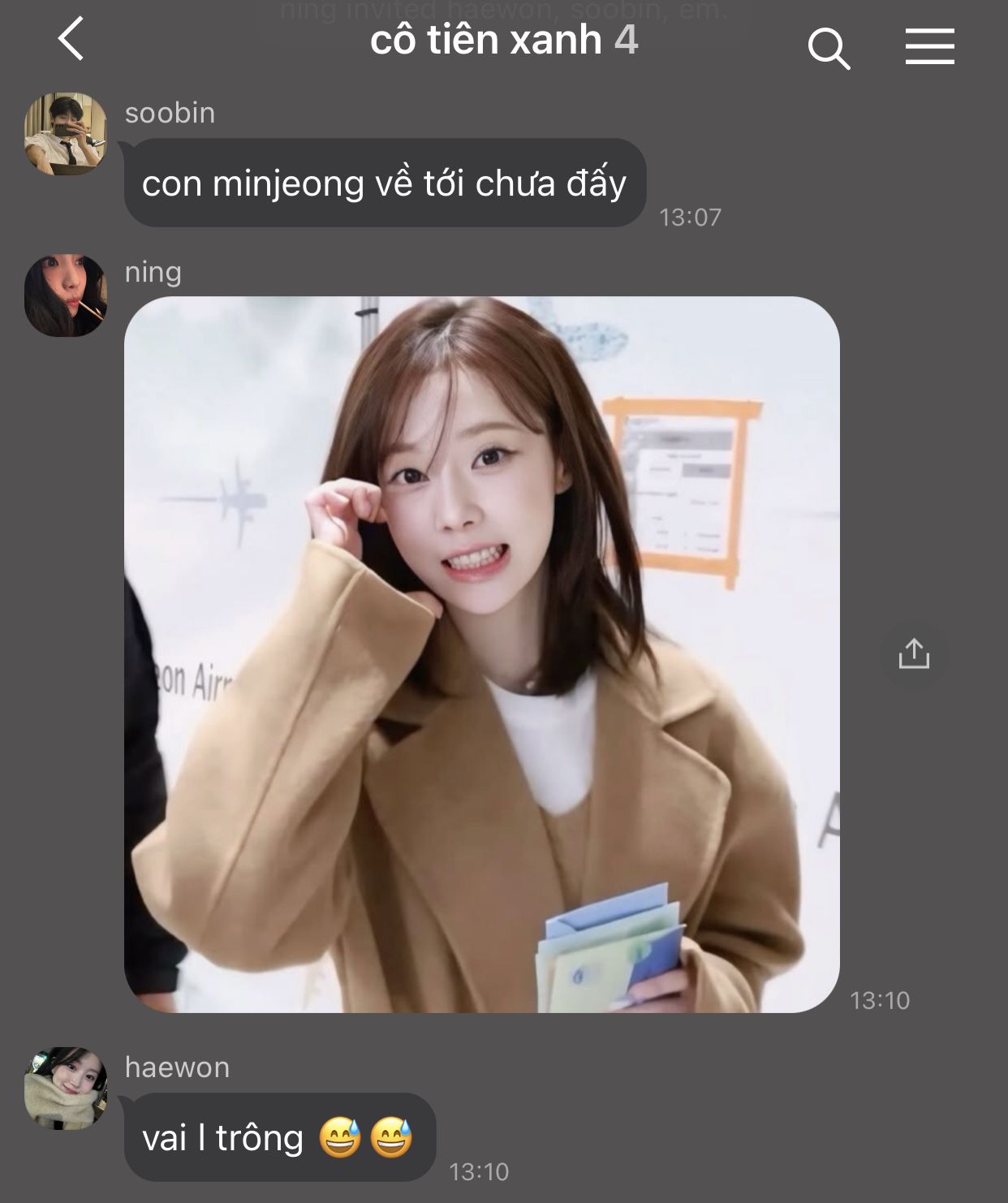View soobin's profile picture
This screenshot has width=1008, height=1203.
(66, 134)
